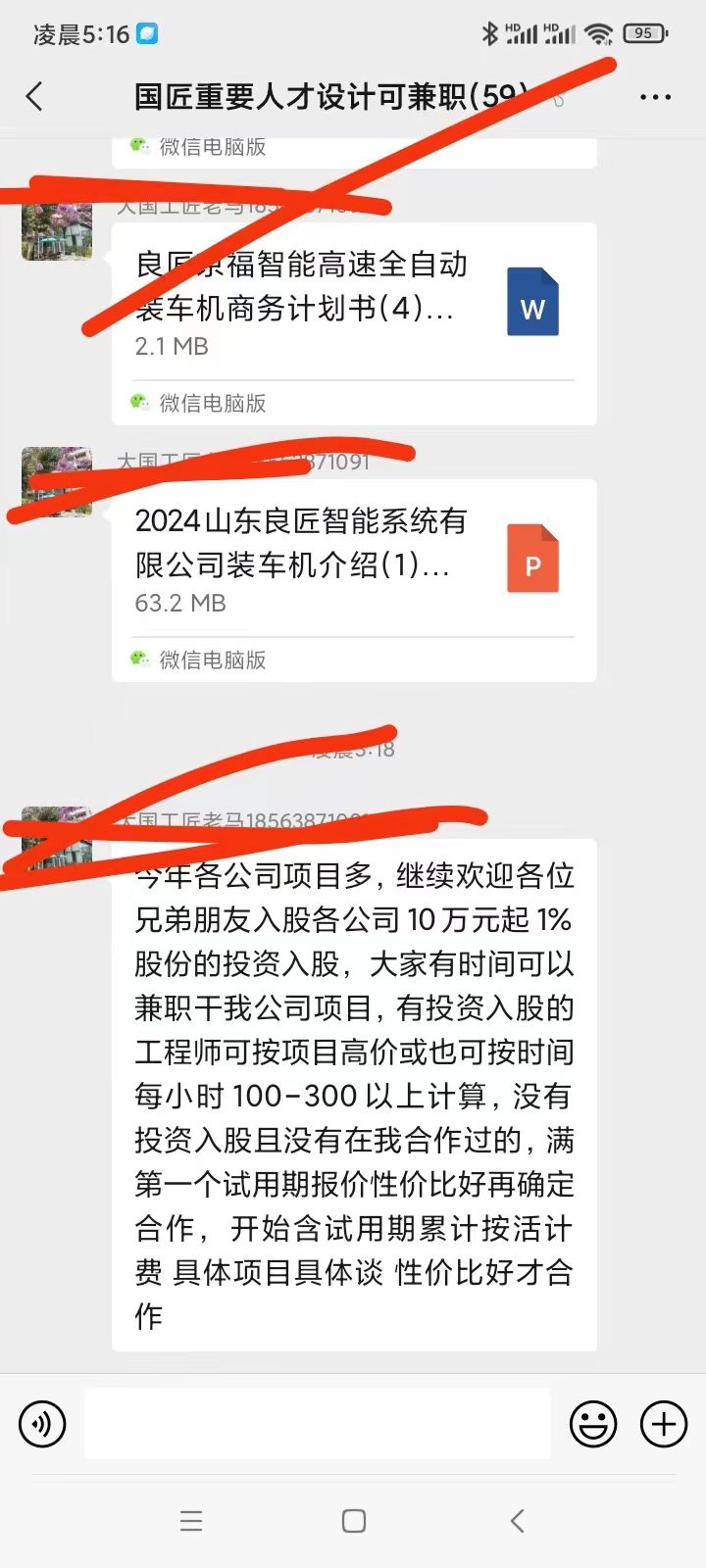The height and width of the screenshot is (1568, 706).
Task: Open the 63.2 MB presentation file
Action: pyautogui.click(x=353, y=561)
